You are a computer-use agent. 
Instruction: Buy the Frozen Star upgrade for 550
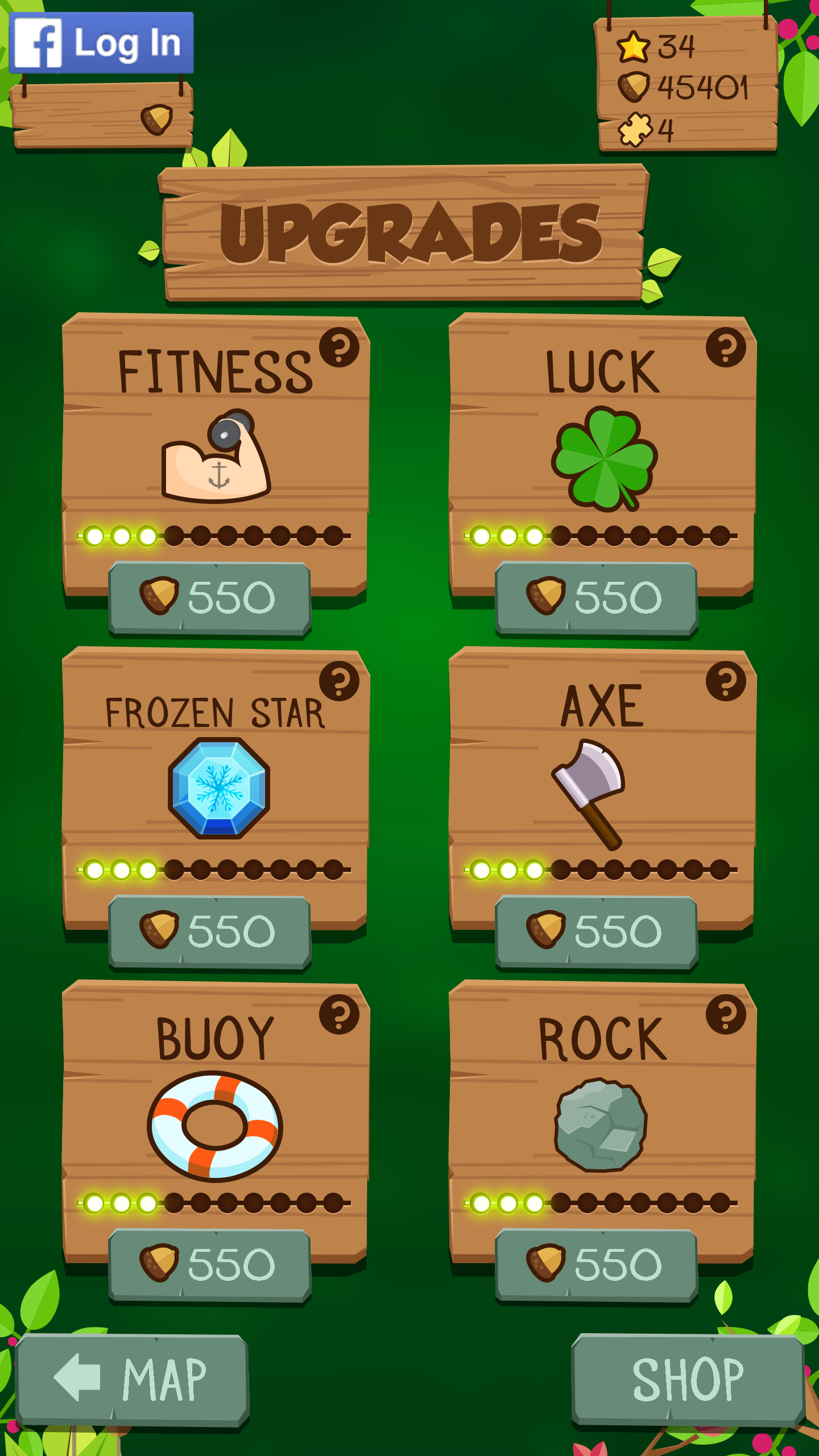pos(209,932)
